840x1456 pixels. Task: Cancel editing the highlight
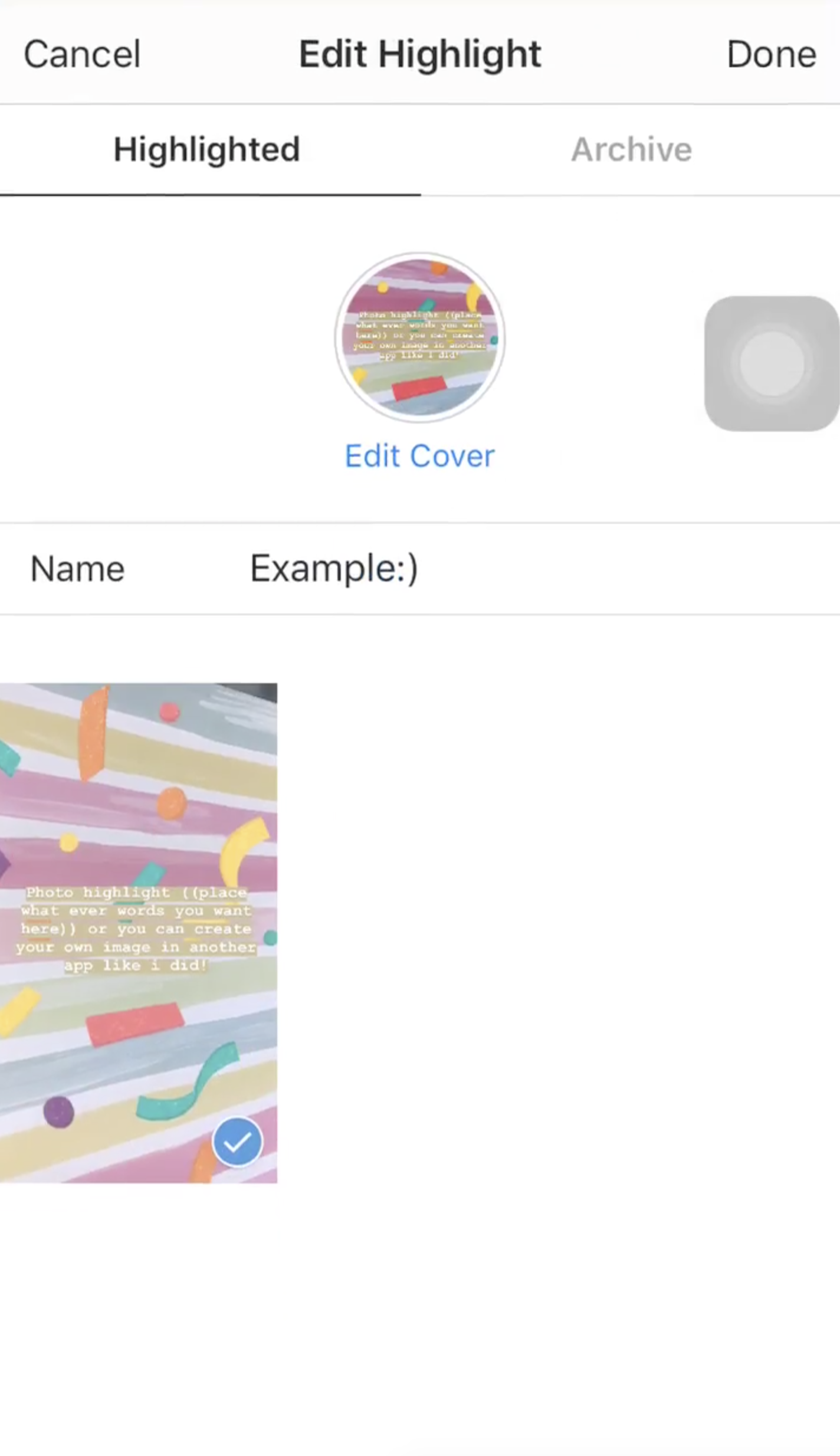pos(82,54)
